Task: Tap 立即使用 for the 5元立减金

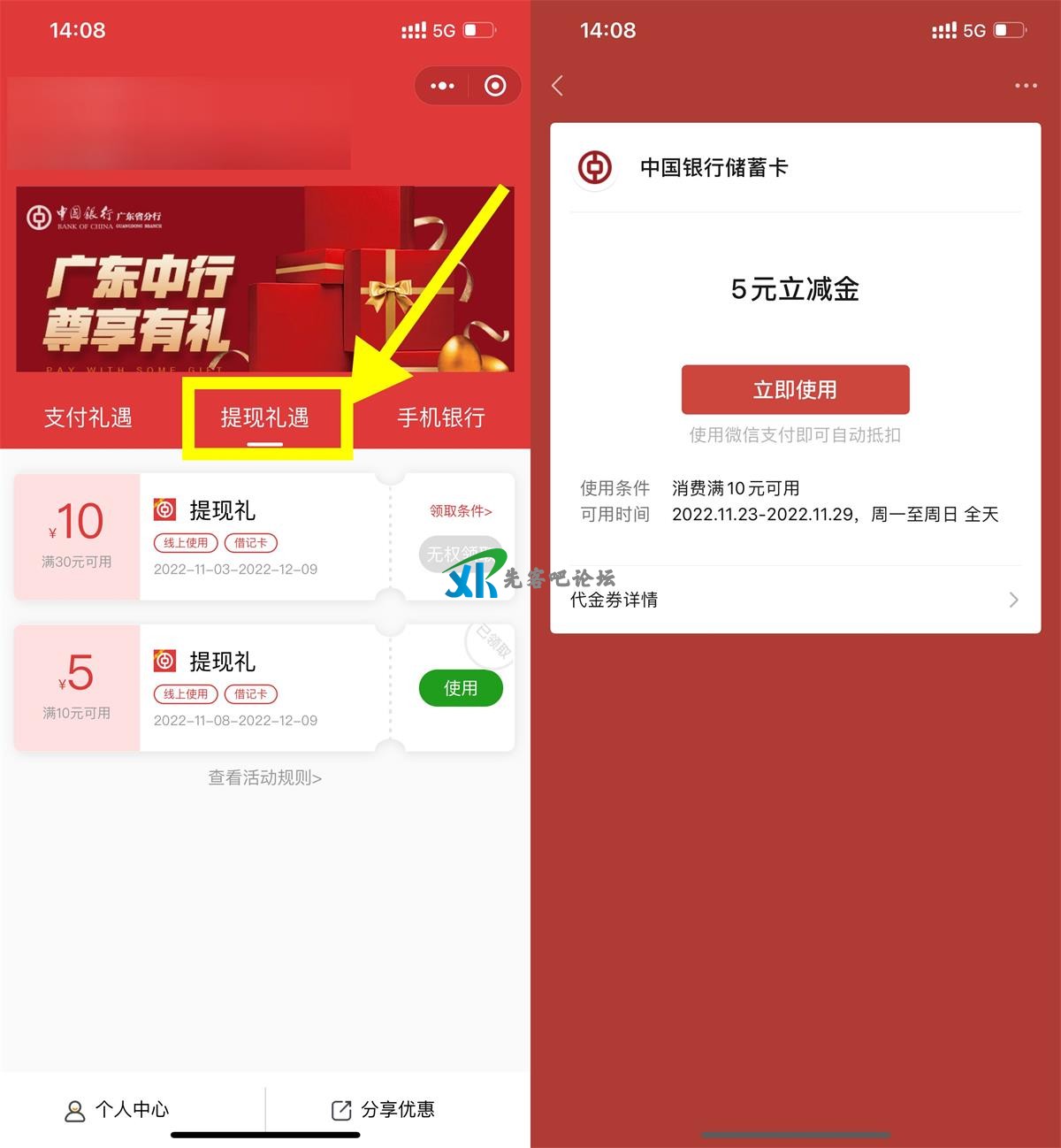Action: [x=795, y=389]
